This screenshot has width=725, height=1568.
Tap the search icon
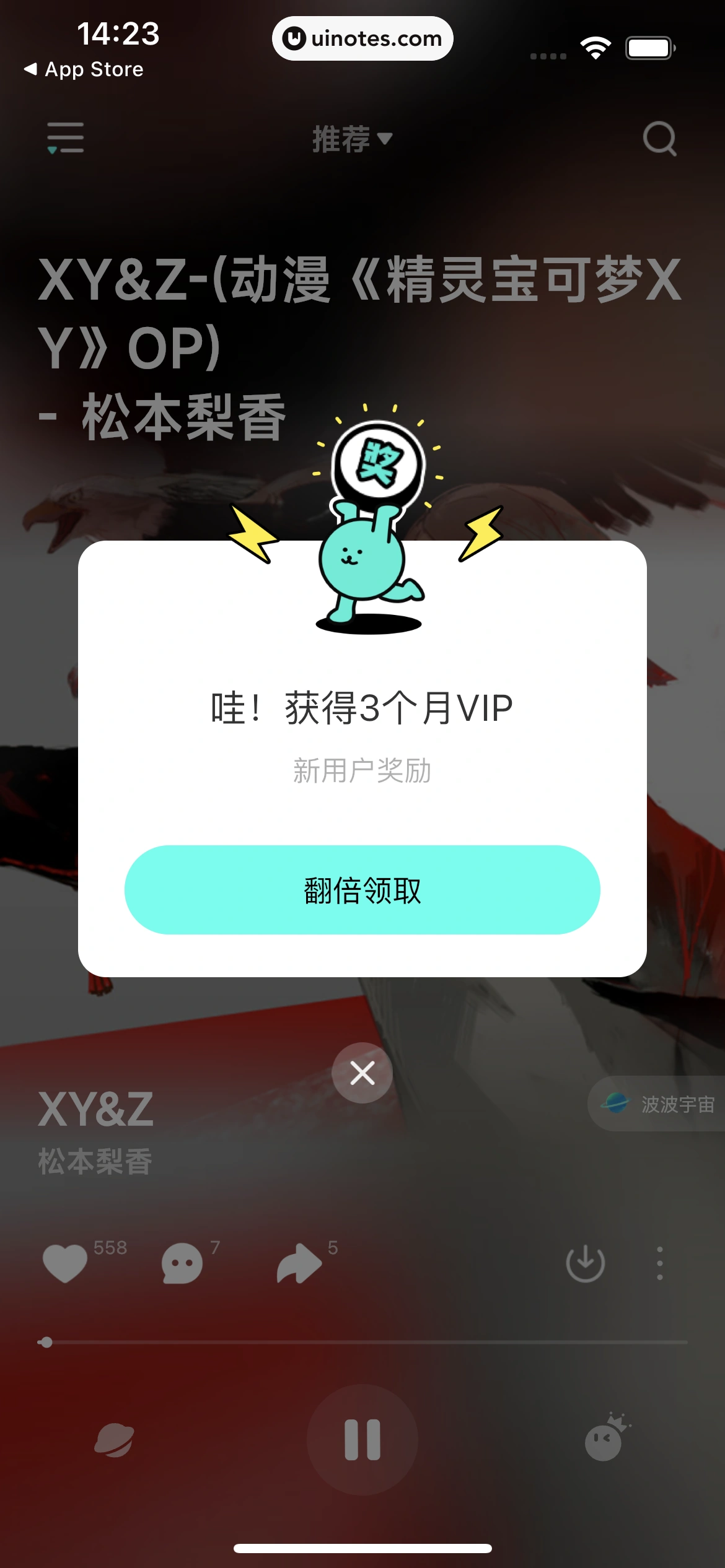659,138
